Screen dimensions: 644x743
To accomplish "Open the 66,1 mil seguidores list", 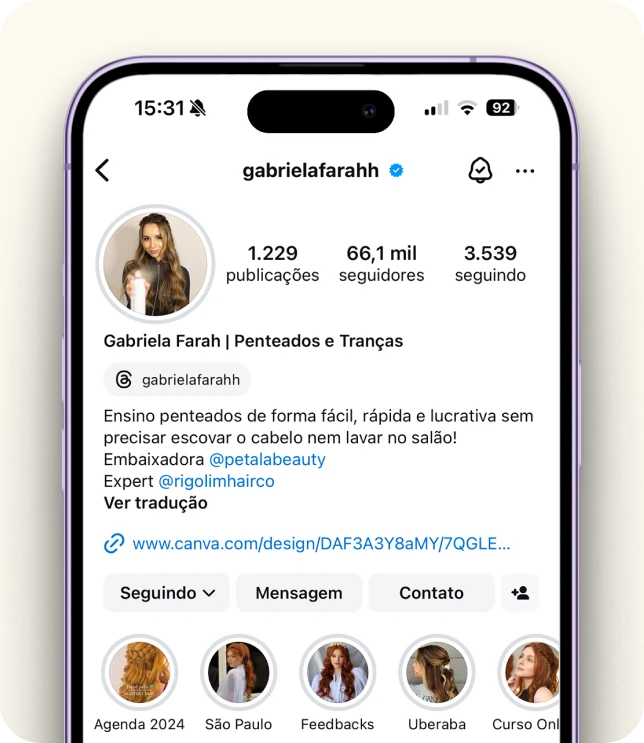I will click(x=381, y=264).
